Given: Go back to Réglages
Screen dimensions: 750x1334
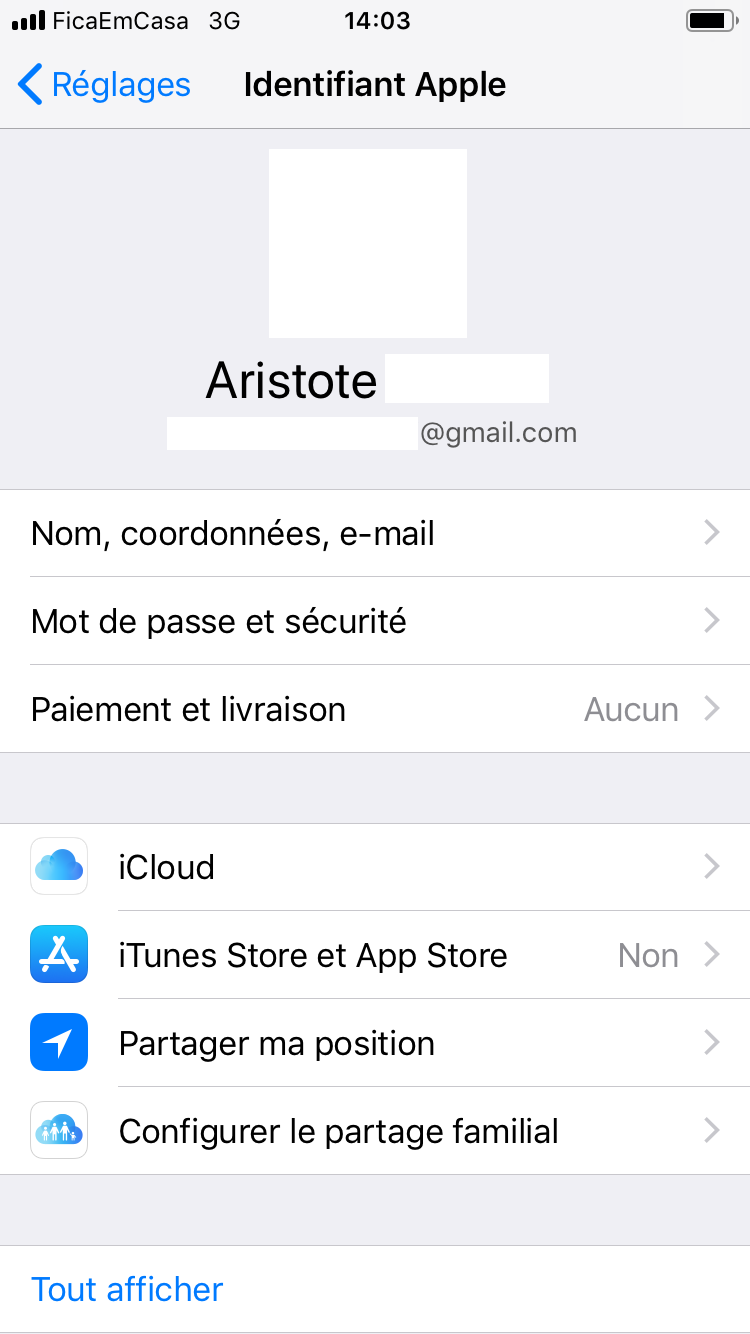Looking at the screenshot, I should [105, 85].
